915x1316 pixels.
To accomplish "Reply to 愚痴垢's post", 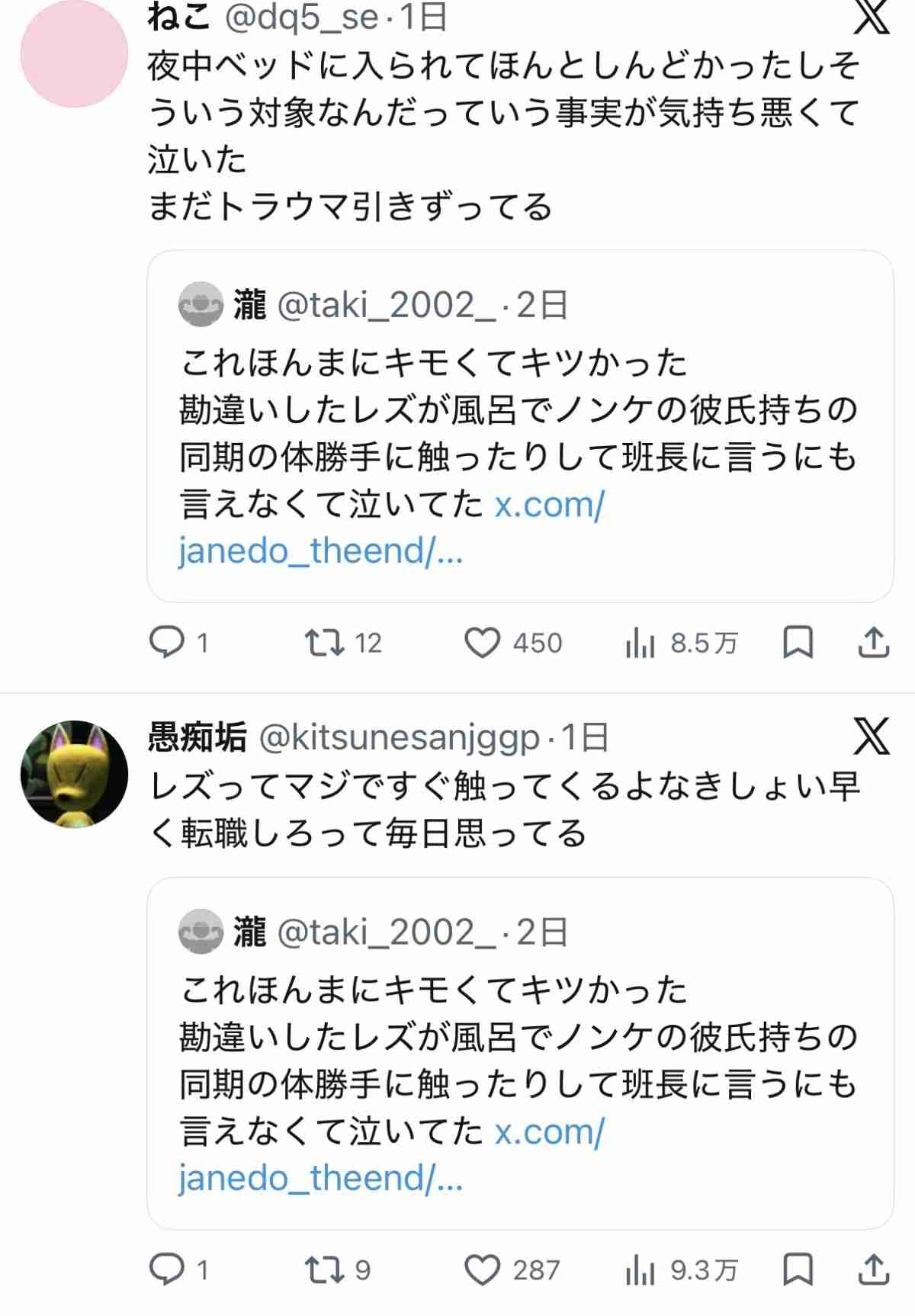I will click(x=167, y=1269).
